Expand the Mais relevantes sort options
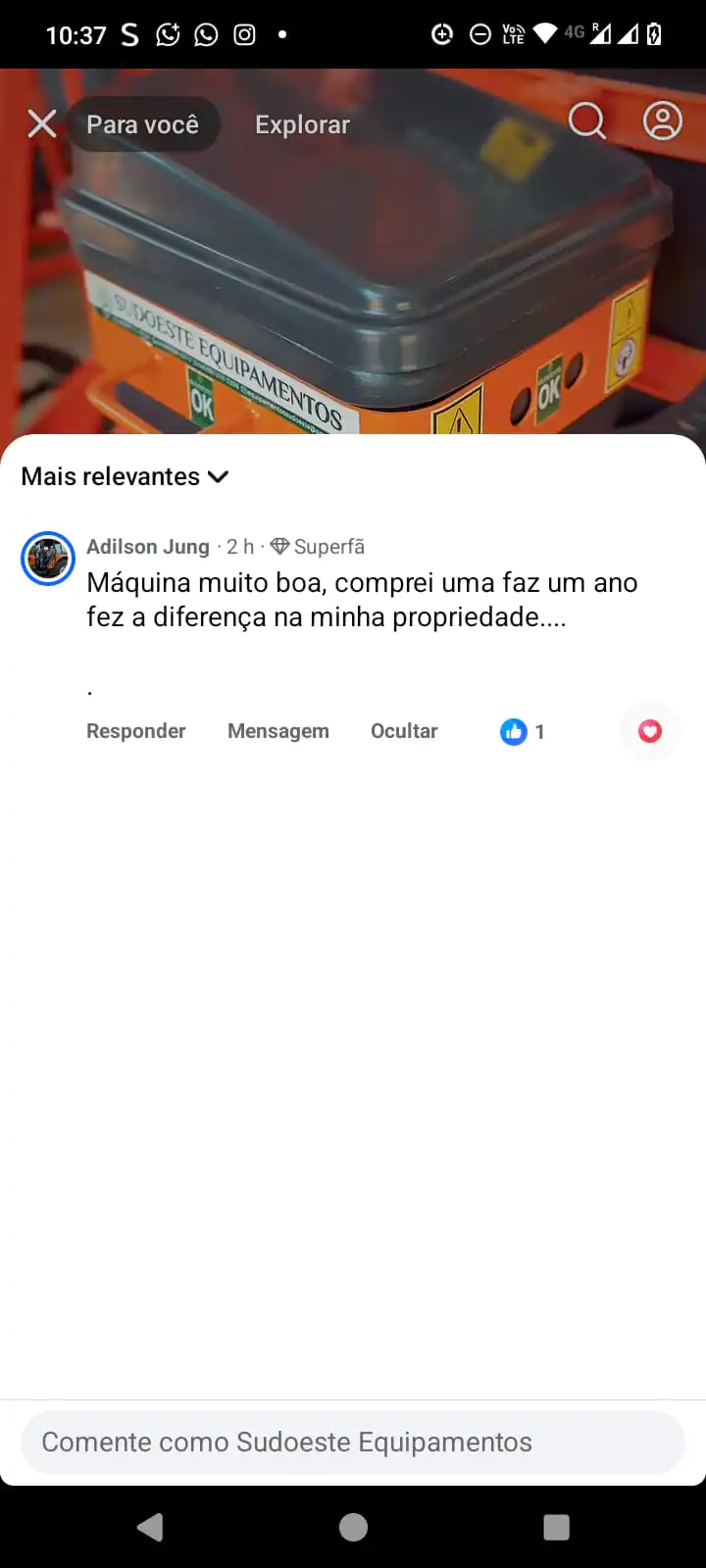Screen dimensions: 706x1568 (125, 476)
